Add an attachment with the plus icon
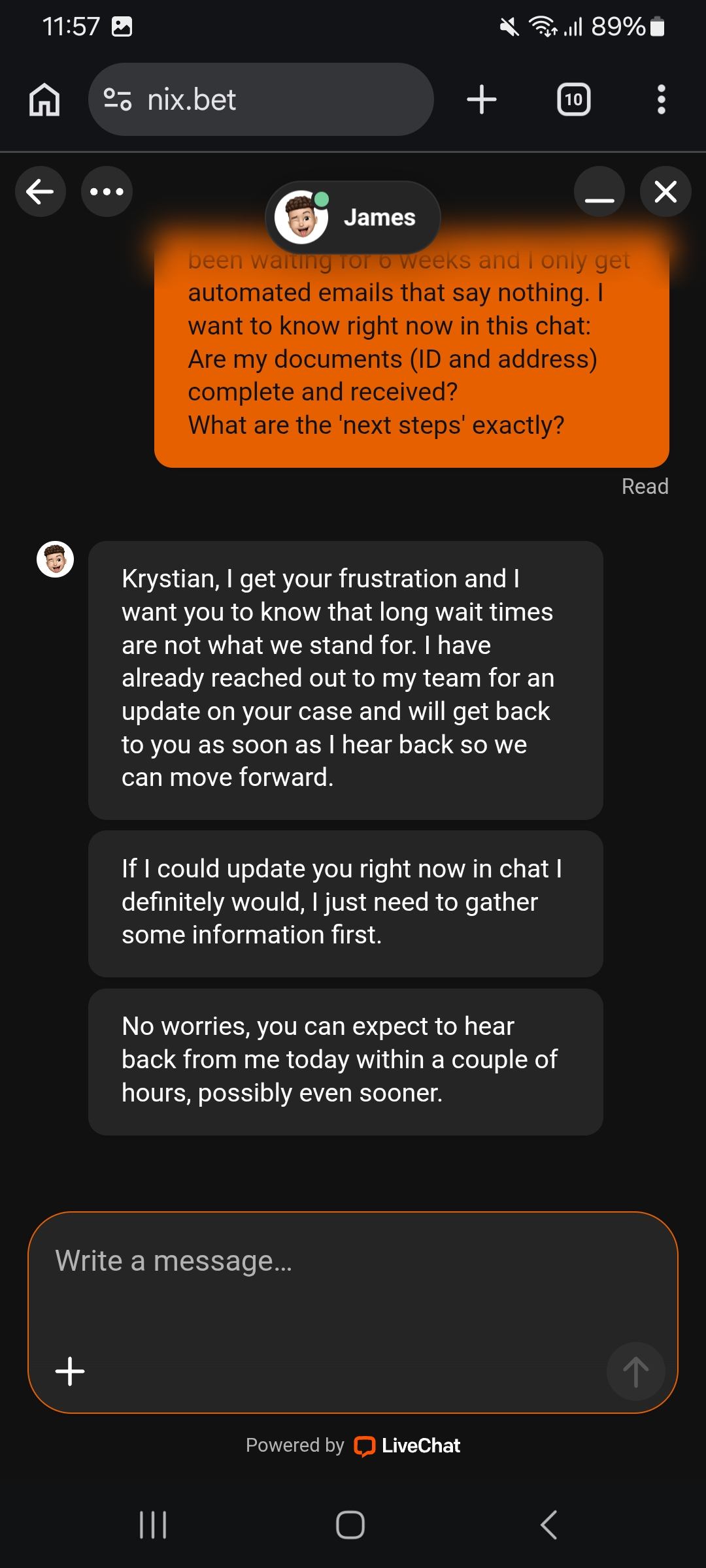This screenshot has width=706, height=1568. pyautogui.click(x=70, y=1371)
